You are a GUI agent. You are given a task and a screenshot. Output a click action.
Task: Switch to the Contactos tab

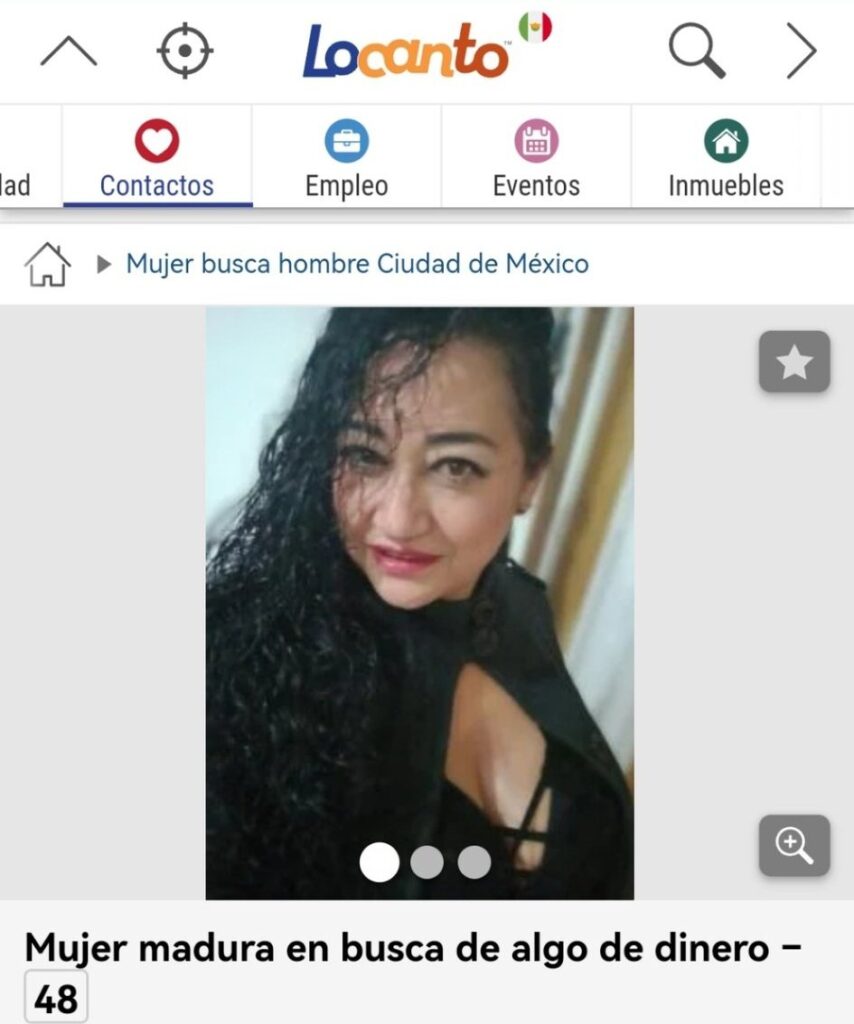pyautogui.click(x=157, y=158)
